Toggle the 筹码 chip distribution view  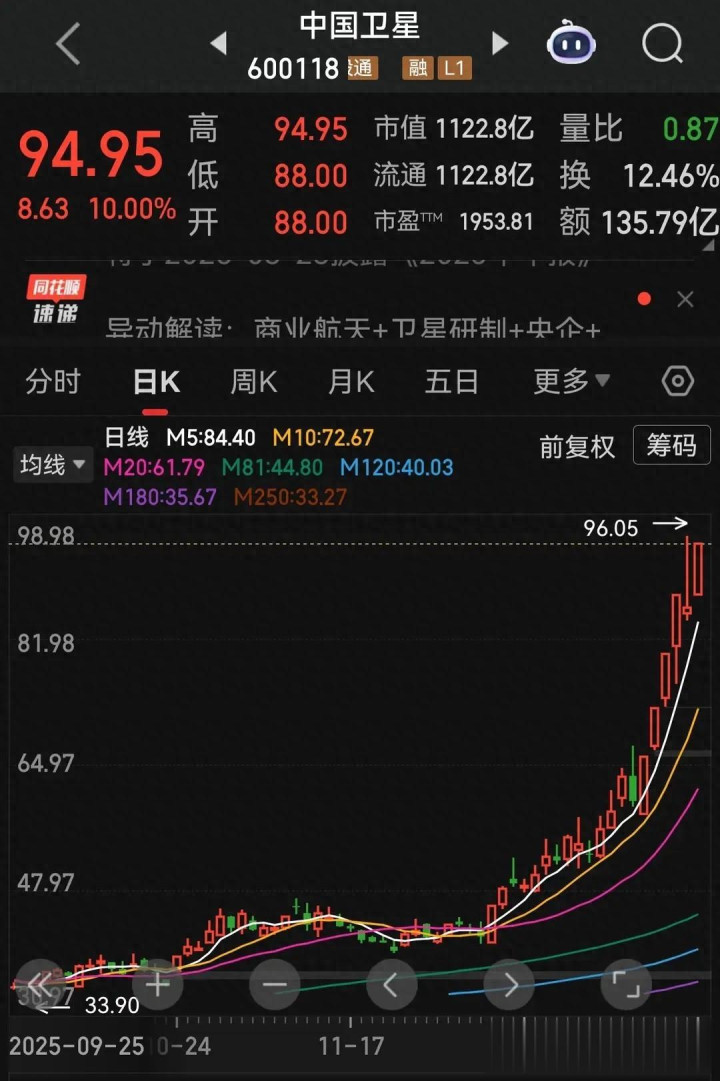[x=671, y=446]
